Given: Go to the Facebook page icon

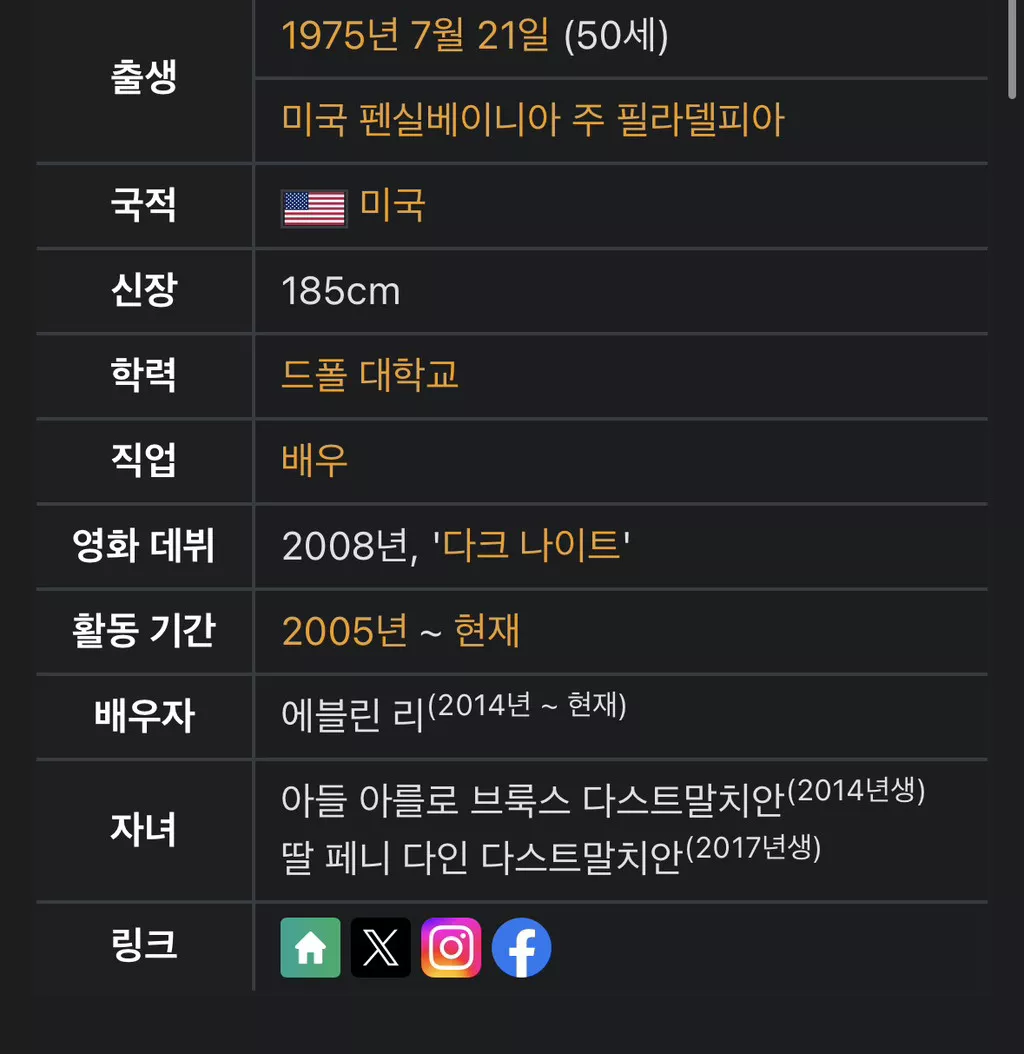Looking at the screenshot, I should click(x=521, y=947).
